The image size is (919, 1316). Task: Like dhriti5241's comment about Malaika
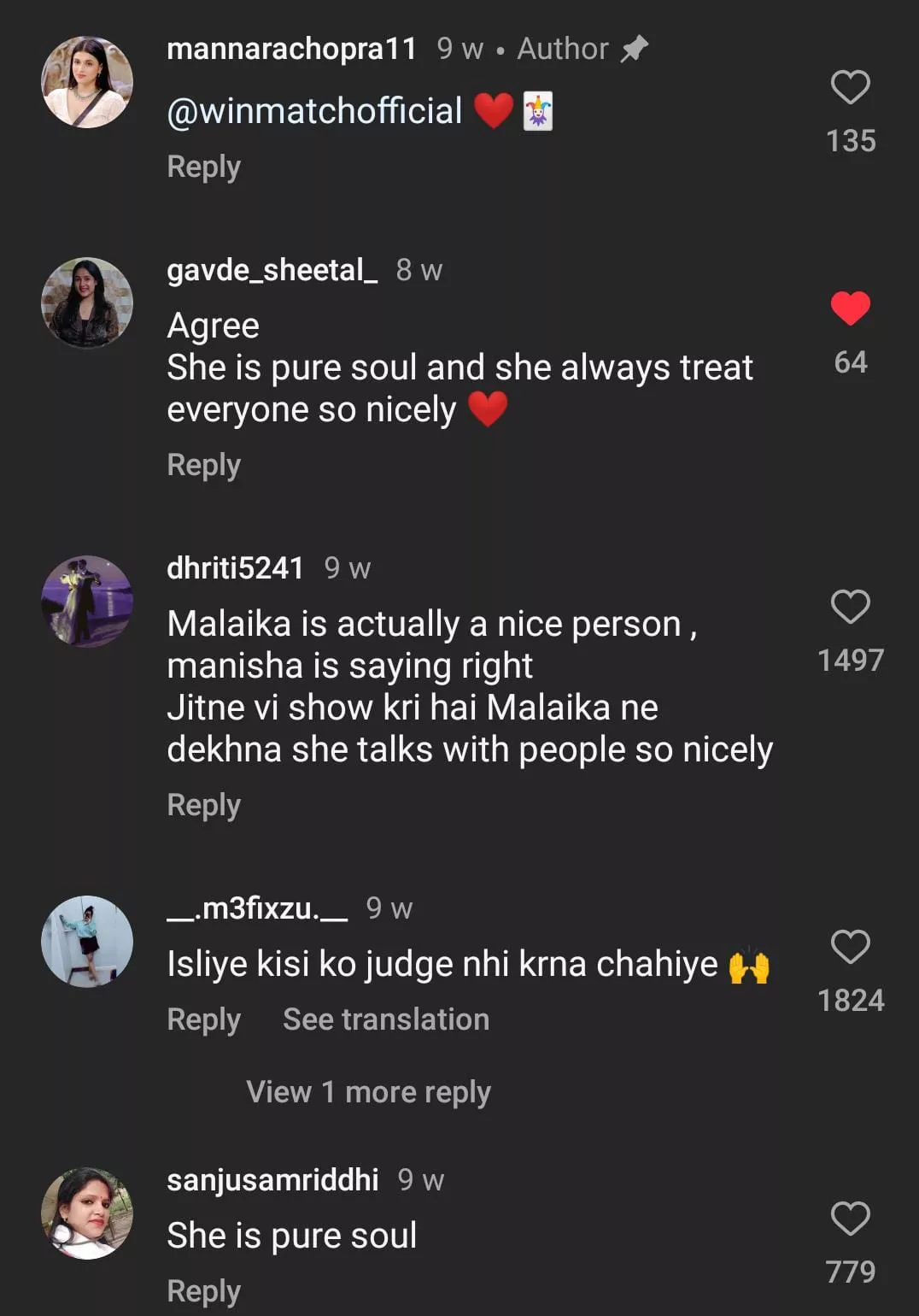click(850, 607)
